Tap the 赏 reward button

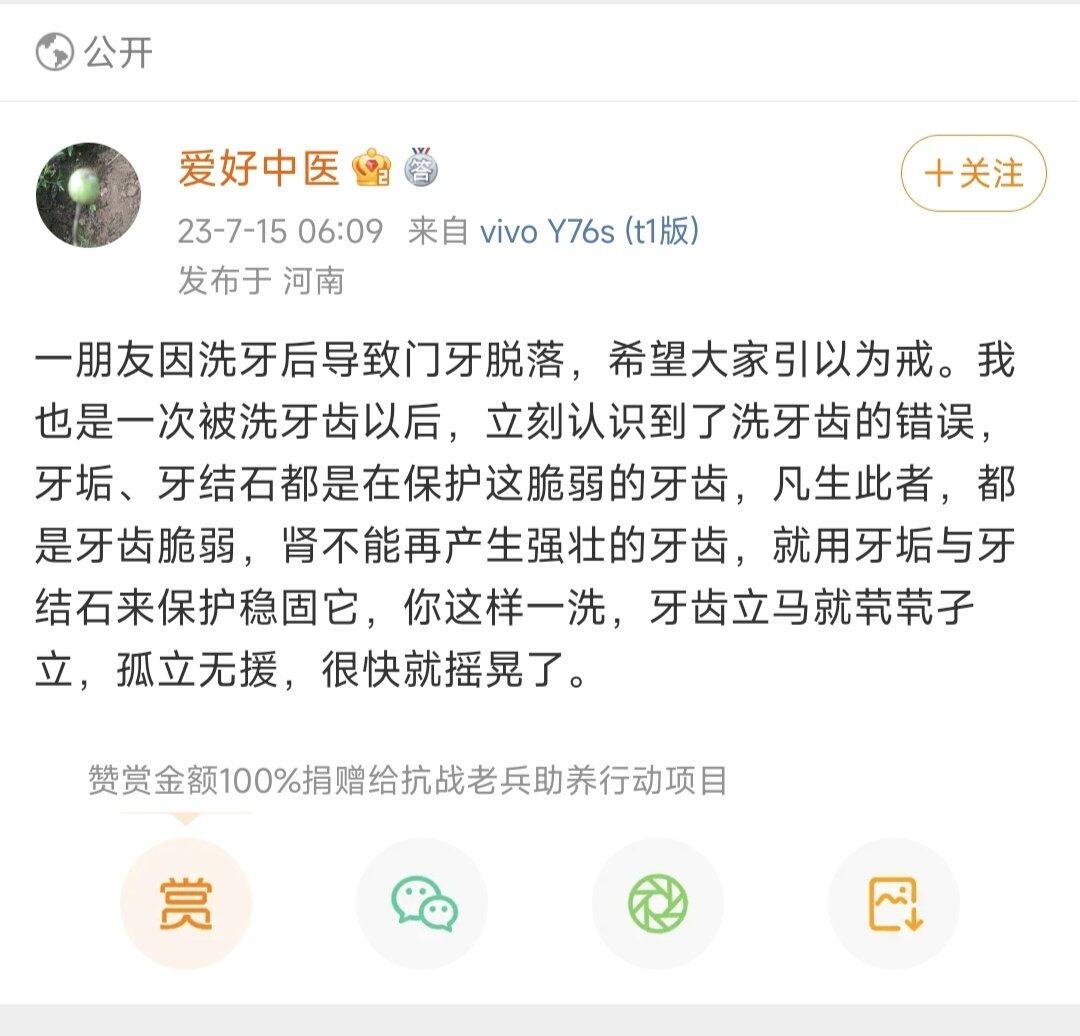[x=186, y=903]
